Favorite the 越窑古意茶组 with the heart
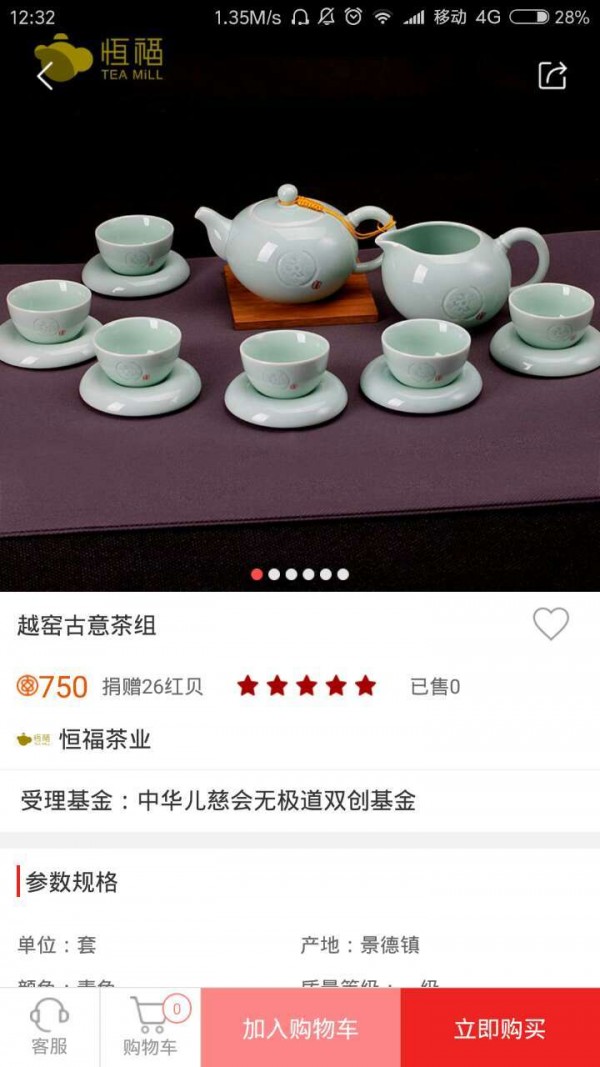This screenshot has width=600, height=1067. tap(550, 624)
